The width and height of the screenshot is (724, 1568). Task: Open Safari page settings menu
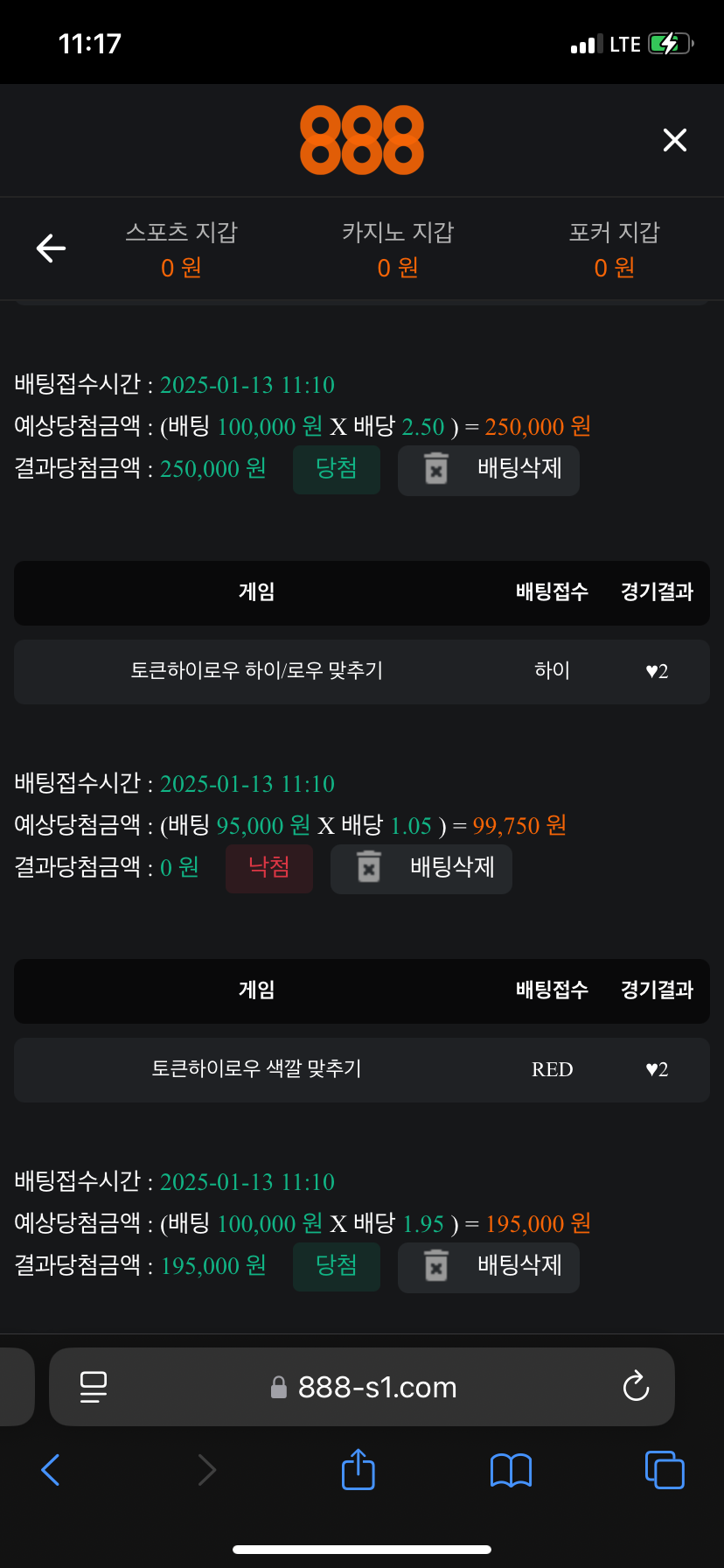[x=94, y=1387]
